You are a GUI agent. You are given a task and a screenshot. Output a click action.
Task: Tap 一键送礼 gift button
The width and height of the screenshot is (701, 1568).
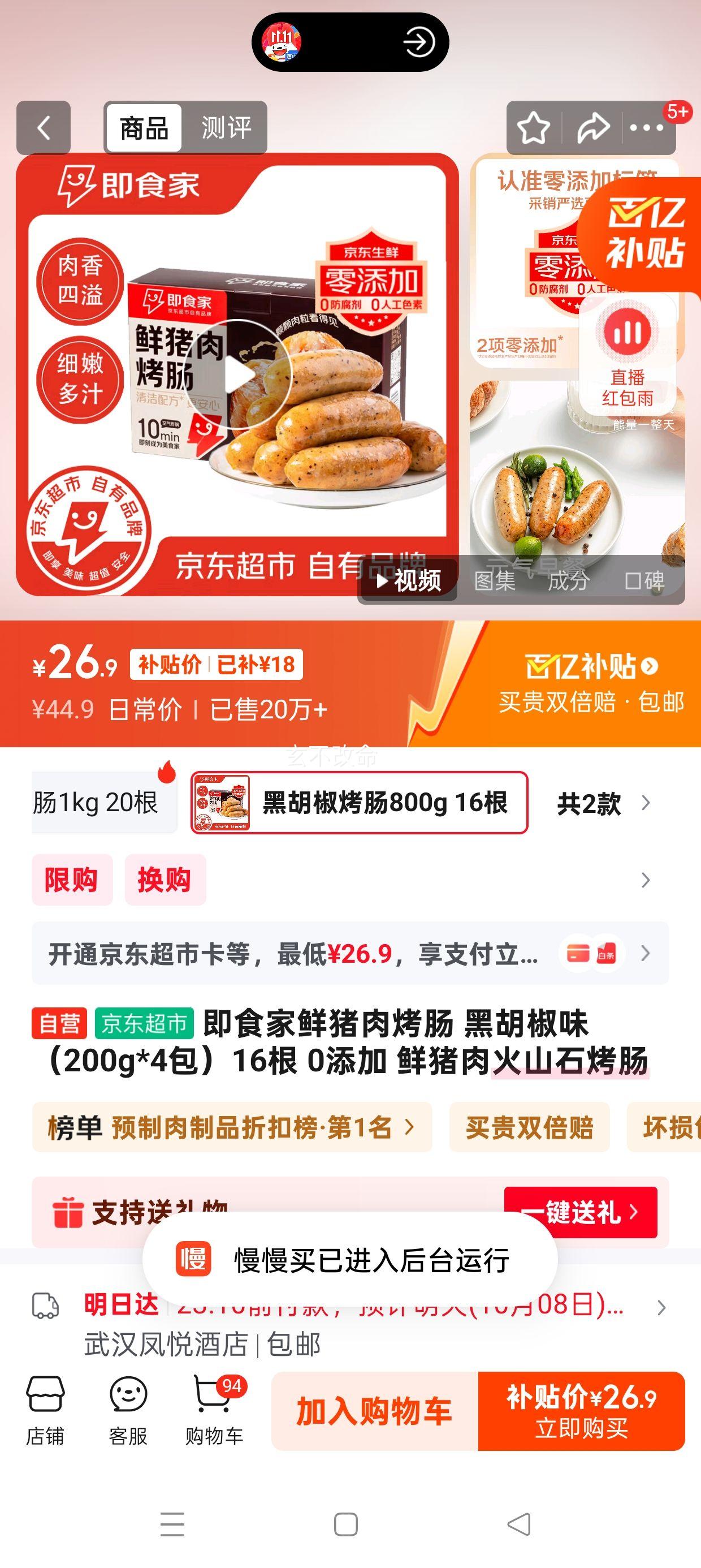tap(581, 1212)
